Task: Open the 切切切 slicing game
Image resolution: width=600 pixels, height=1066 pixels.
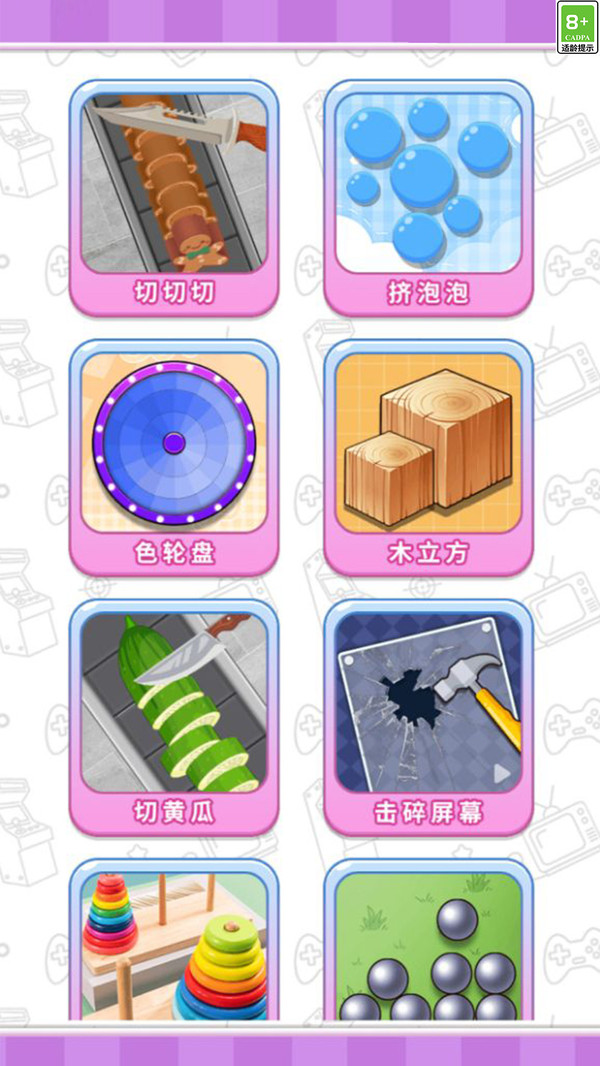Action: [174, 197]
